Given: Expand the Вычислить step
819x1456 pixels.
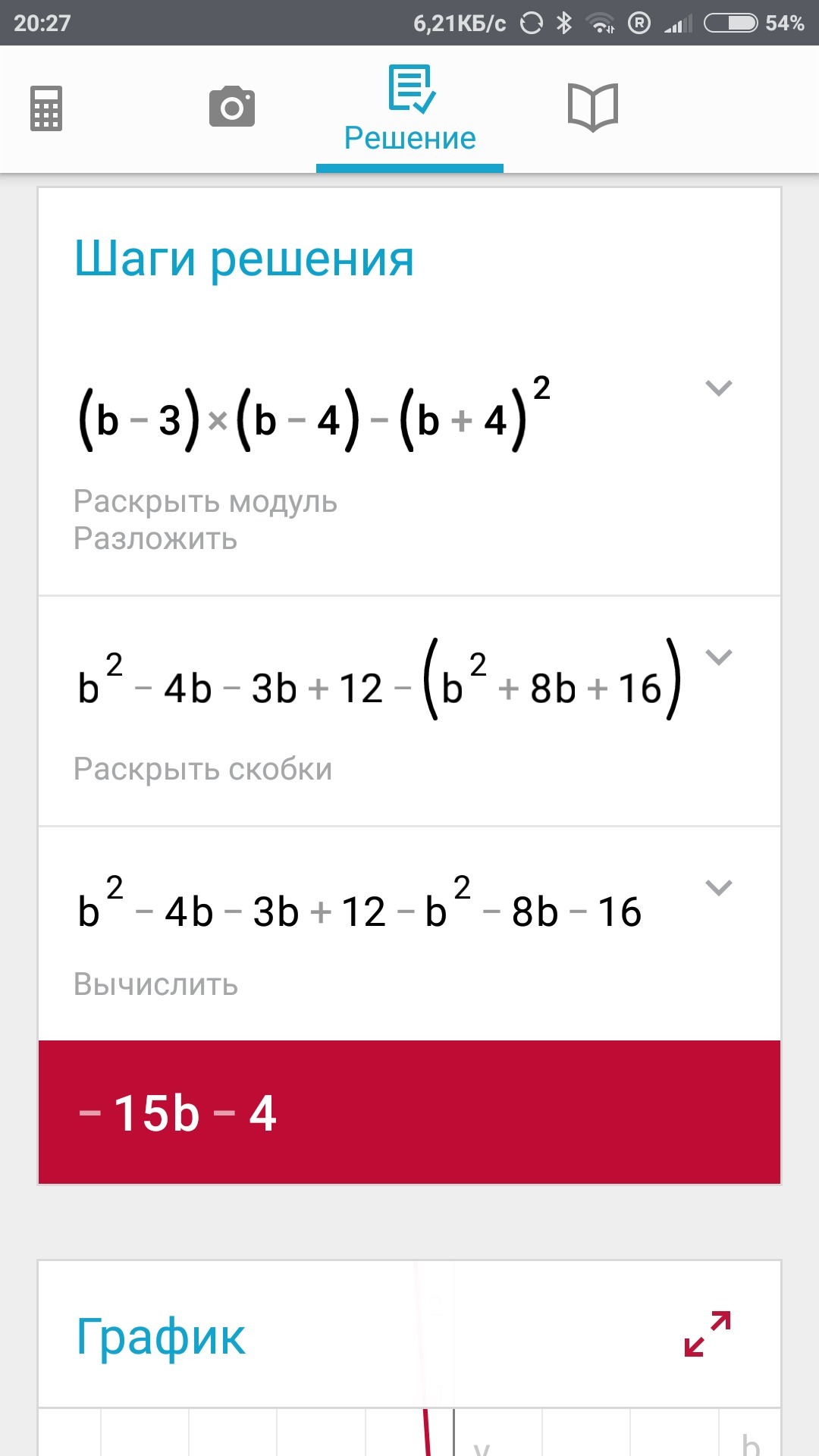Looking at the screenshot, I should tap(718, 887).
